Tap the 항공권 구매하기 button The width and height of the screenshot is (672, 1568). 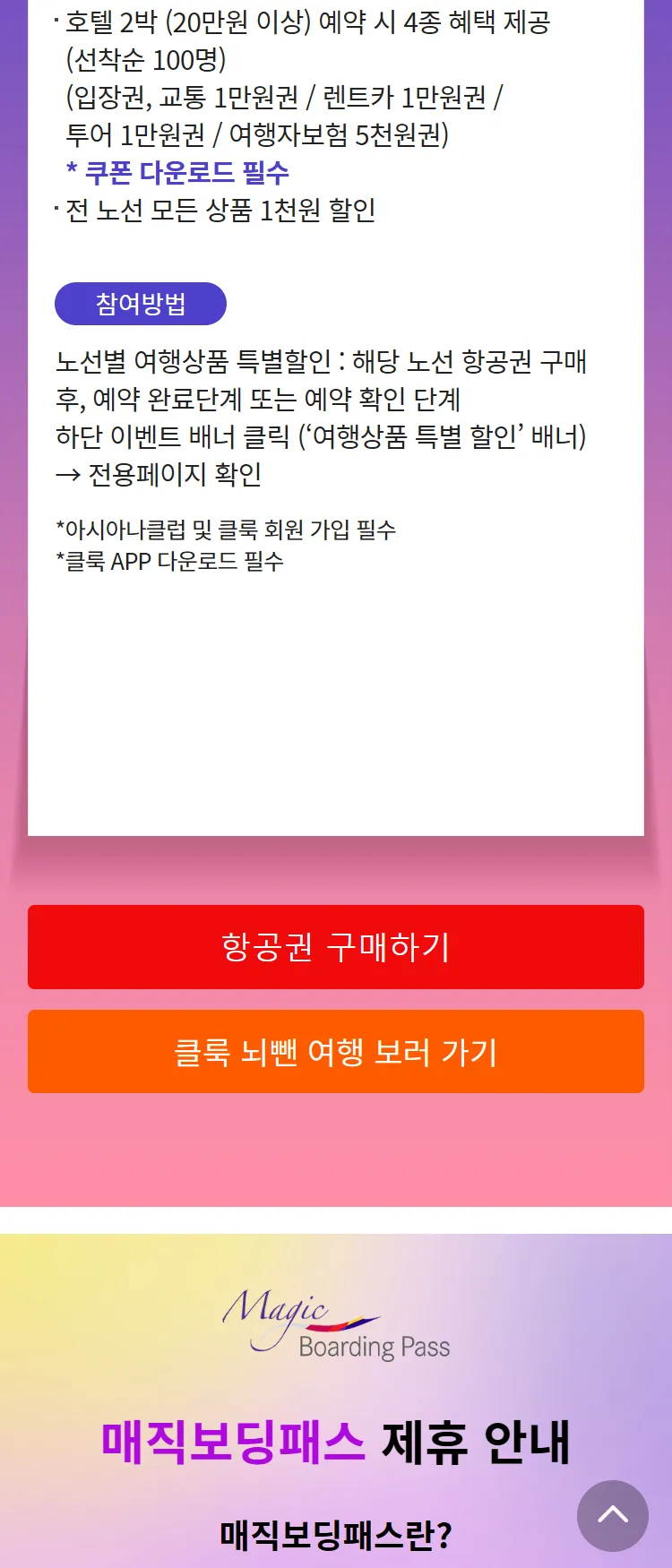click(335, 947)
